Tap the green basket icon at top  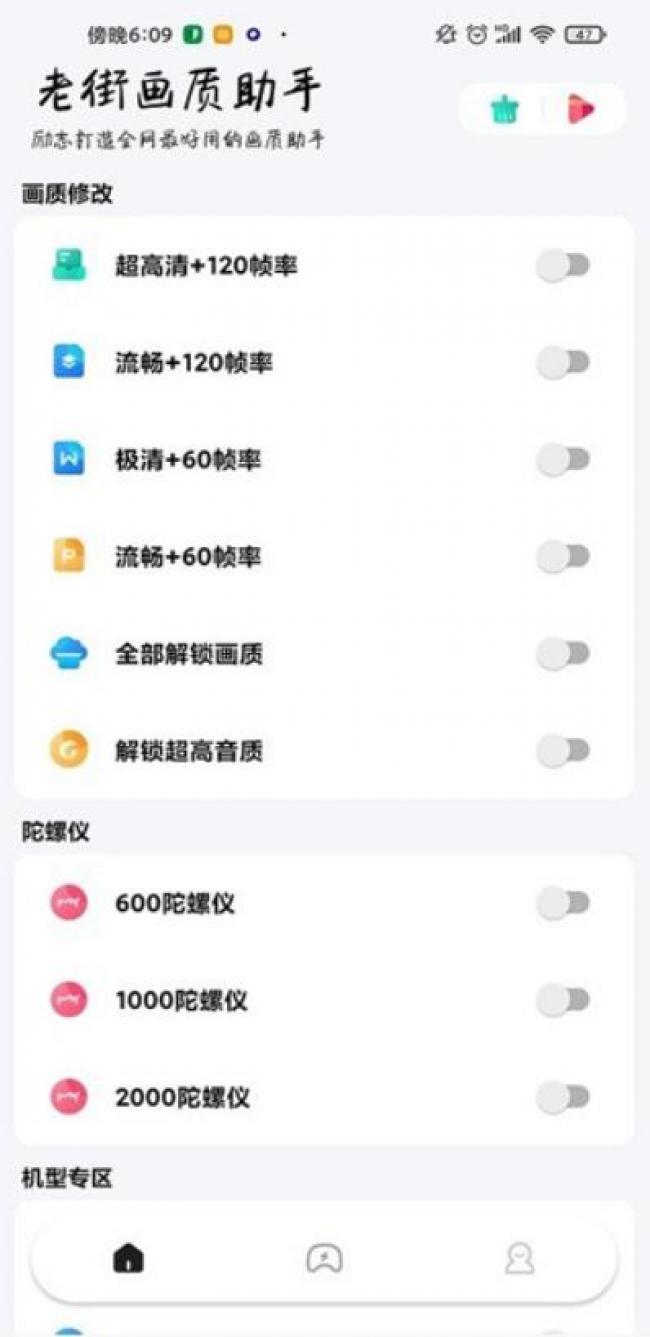click(505, 109)
